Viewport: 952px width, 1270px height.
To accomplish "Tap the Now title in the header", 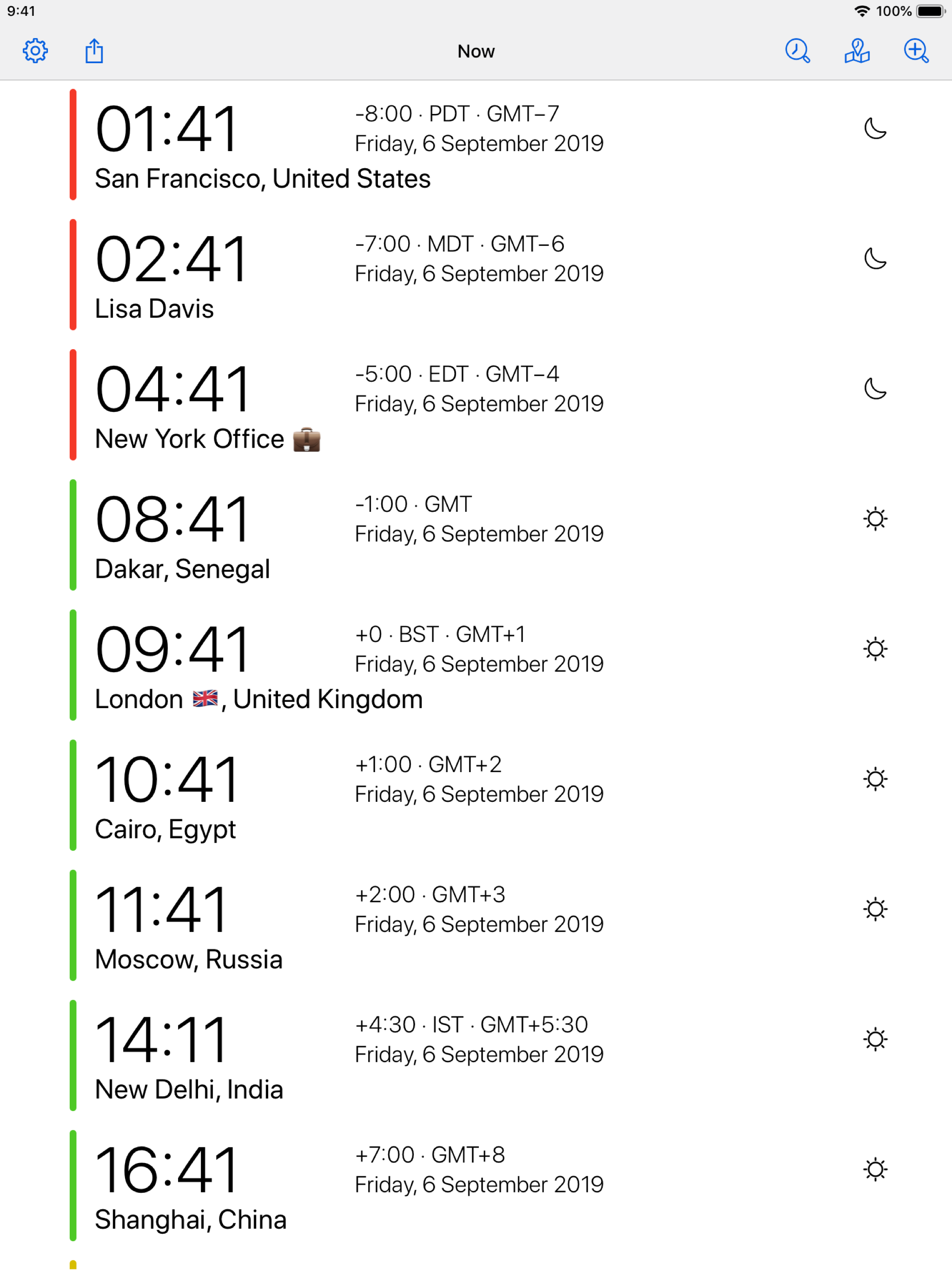I will coord(476,51).
